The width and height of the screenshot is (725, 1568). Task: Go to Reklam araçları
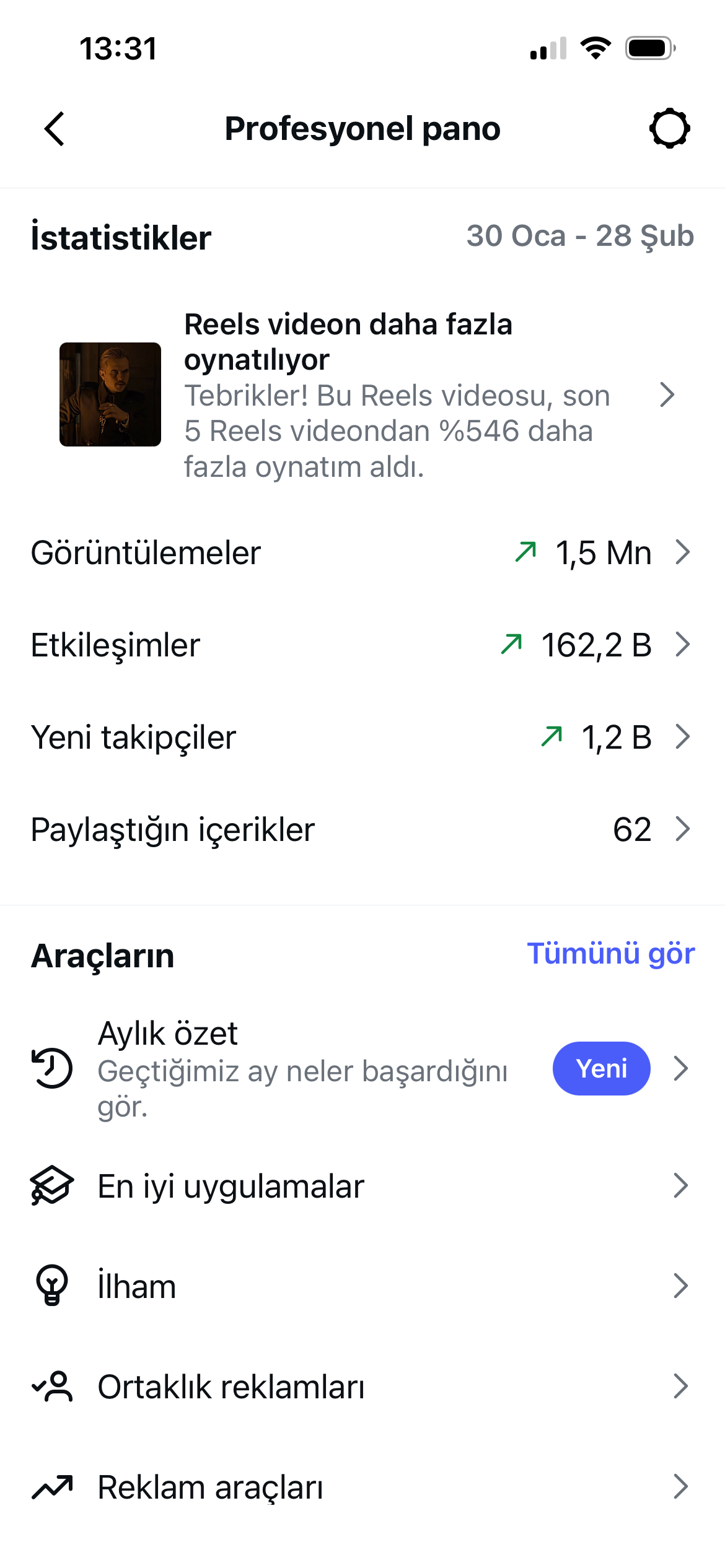362,1487
